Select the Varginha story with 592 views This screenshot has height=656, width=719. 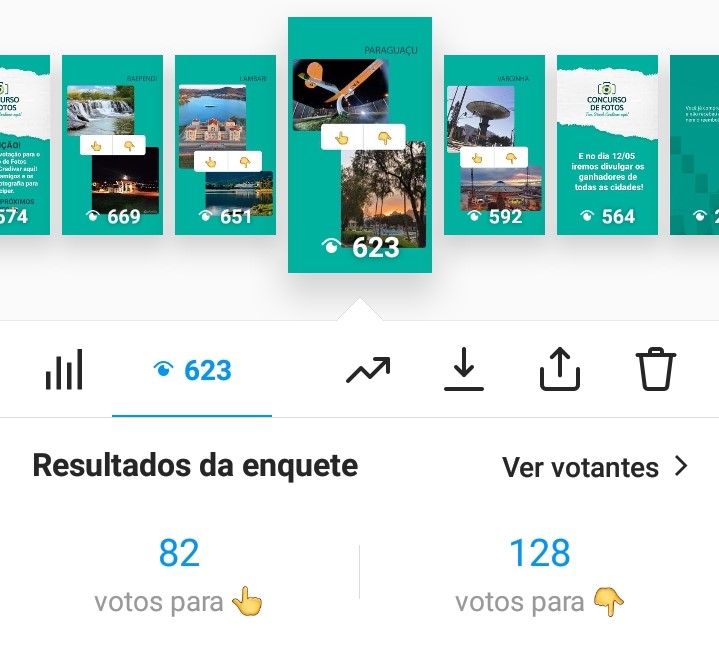pyautogui.click(x=494, y=145)
